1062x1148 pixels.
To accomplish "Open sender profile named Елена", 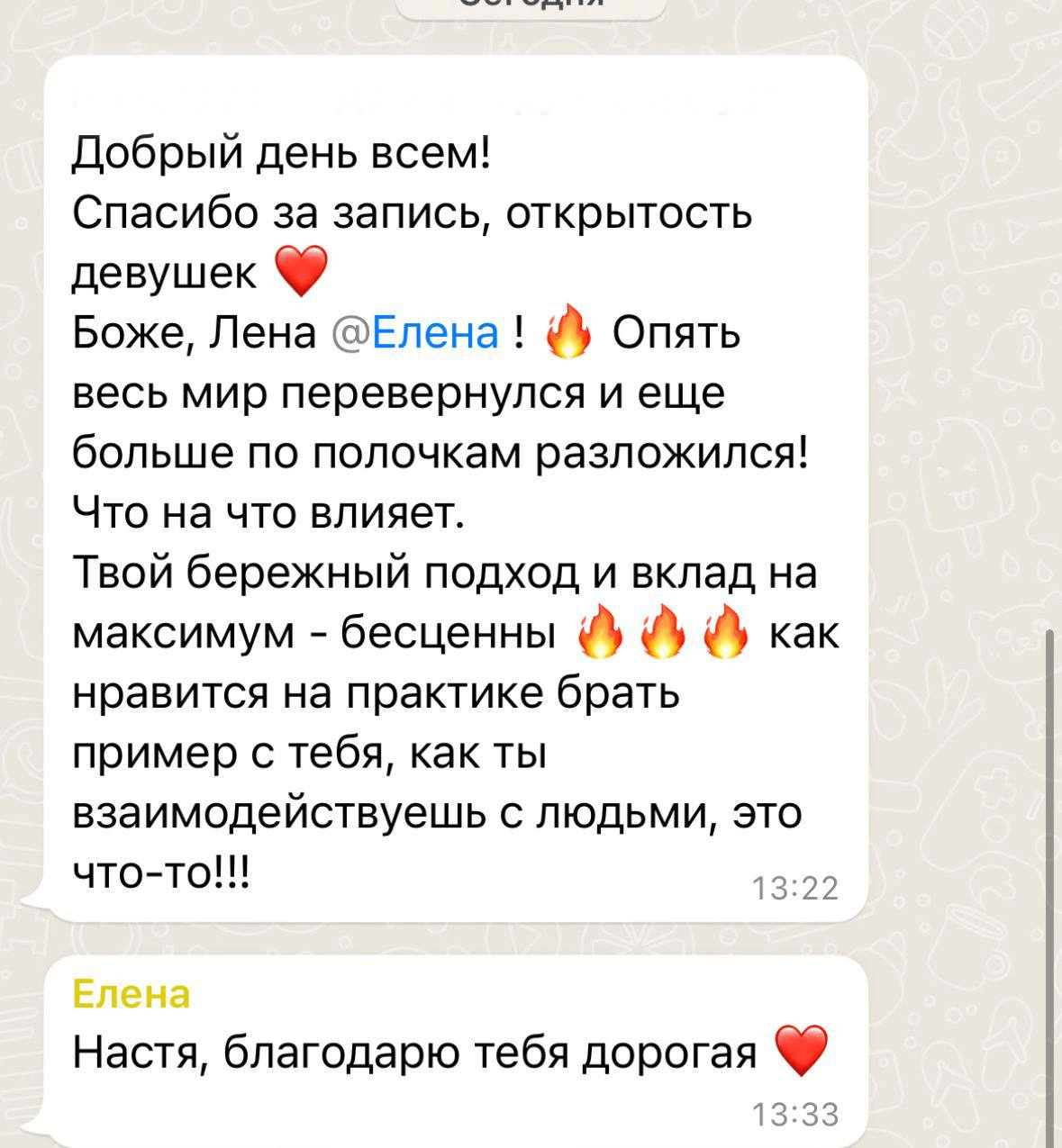I will [x=132, y=995].
